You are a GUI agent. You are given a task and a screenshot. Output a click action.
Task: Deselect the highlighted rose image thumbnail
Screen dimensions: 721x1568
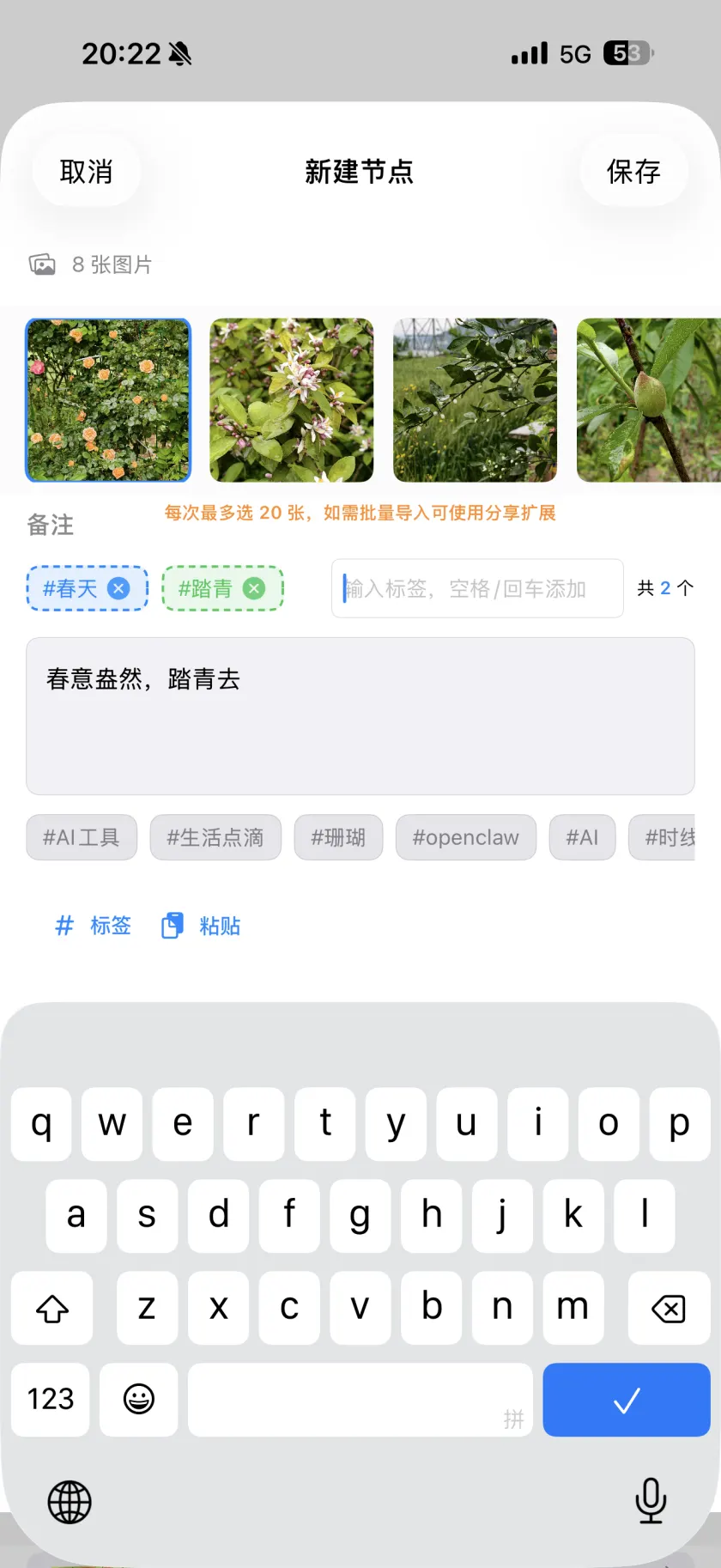107,400
